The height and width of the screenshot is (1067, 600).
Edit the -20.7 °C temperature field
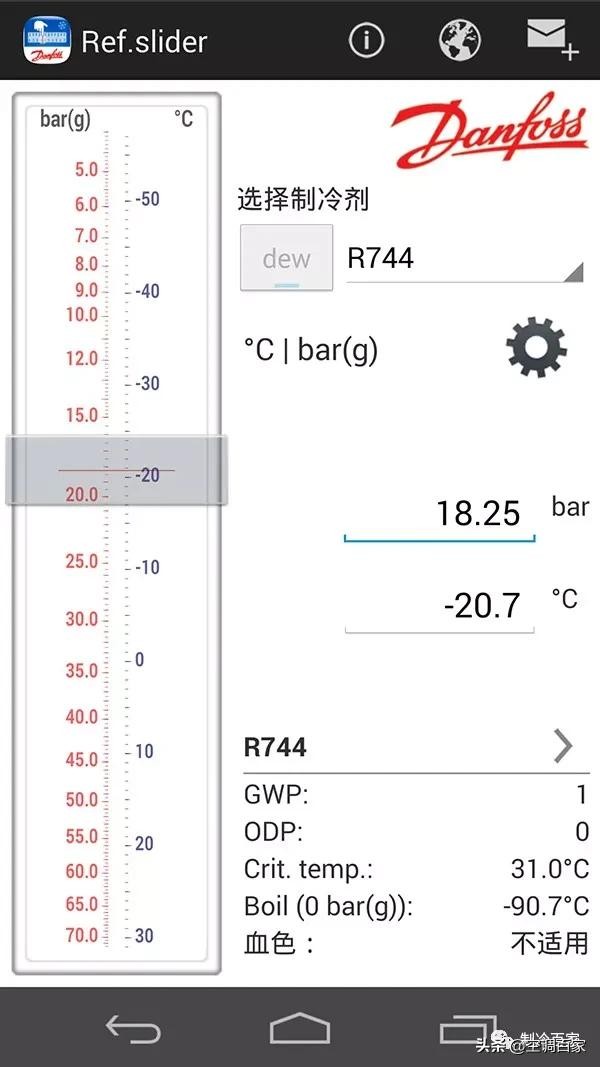pos(440,605)
